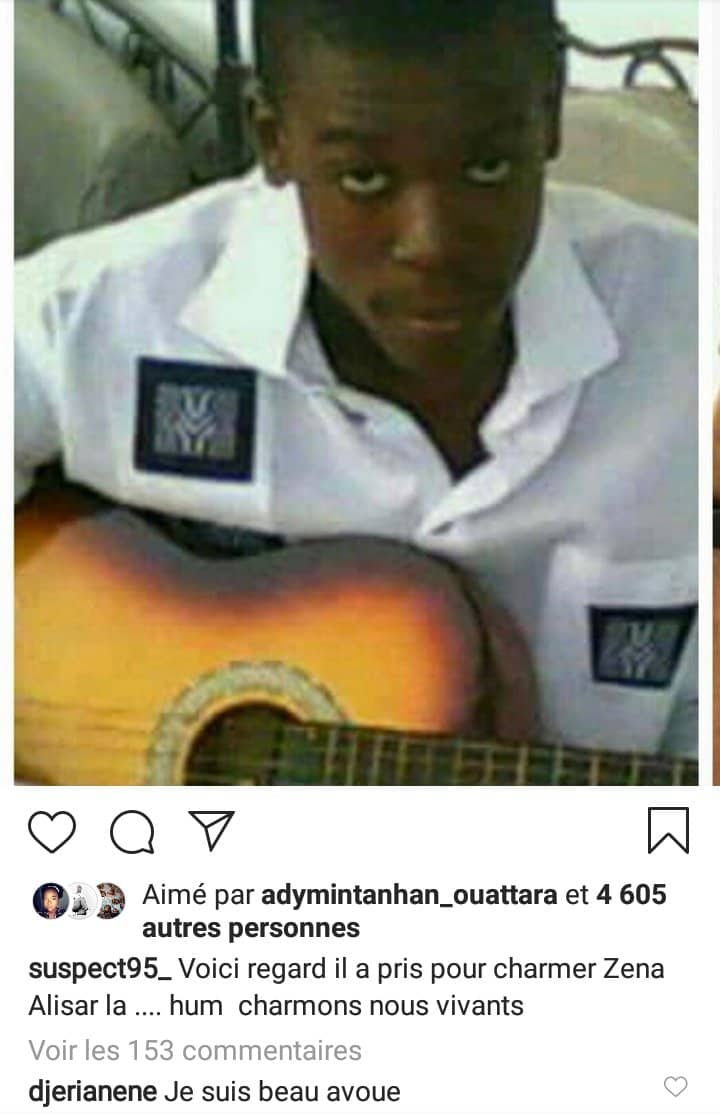Save the post with the bookmark icon
The width and height of the screenshot is (720, 1114).
point(668,831)
